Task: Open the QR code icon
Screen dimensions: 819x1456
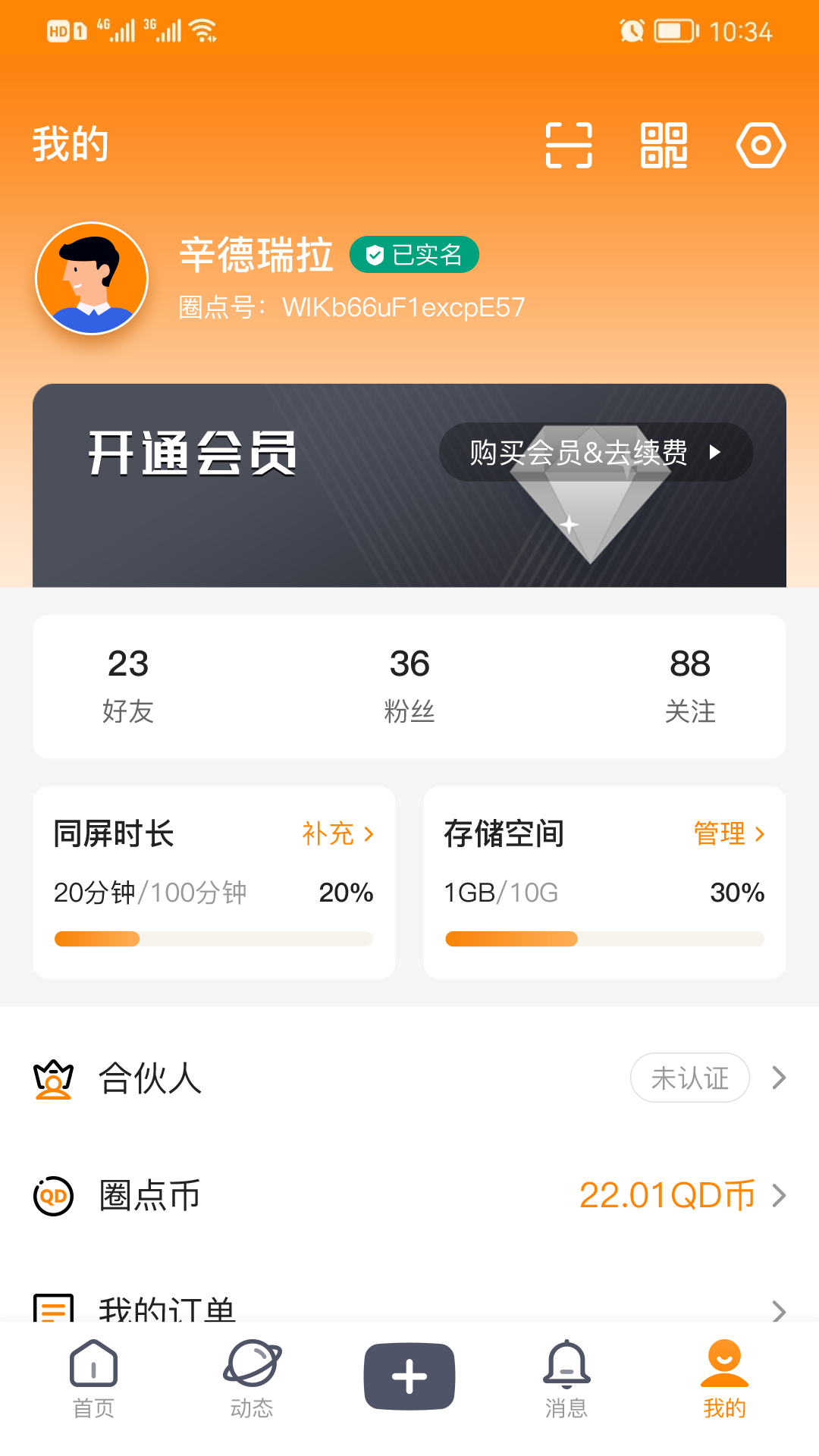Action: (664, 145)
